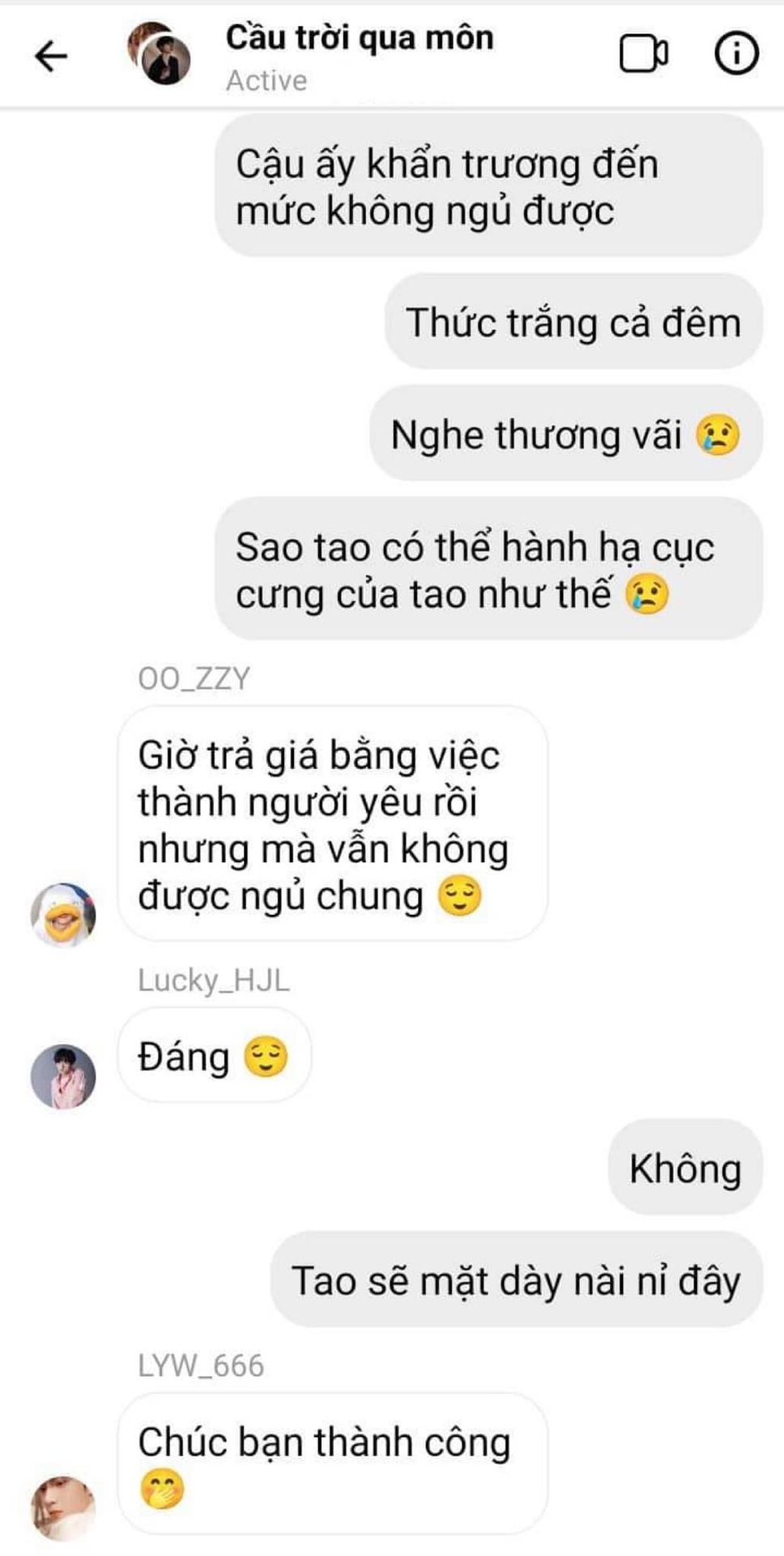Start a video call
The width and height of the screenshot is (784, 1556).
pos(644,54)
